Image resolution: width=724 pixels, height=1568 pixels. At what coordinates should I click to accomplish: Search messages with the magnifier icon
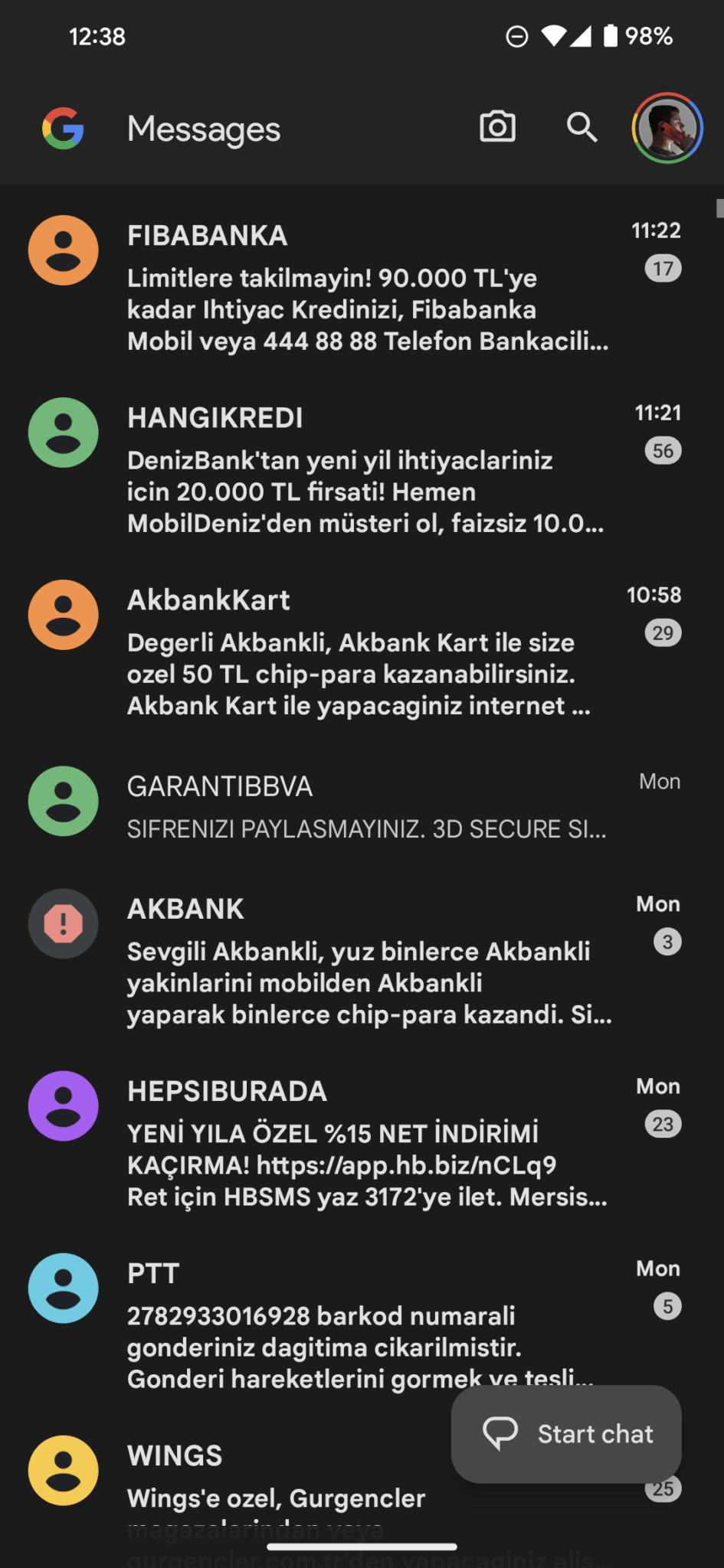click(x=581, y=127)
